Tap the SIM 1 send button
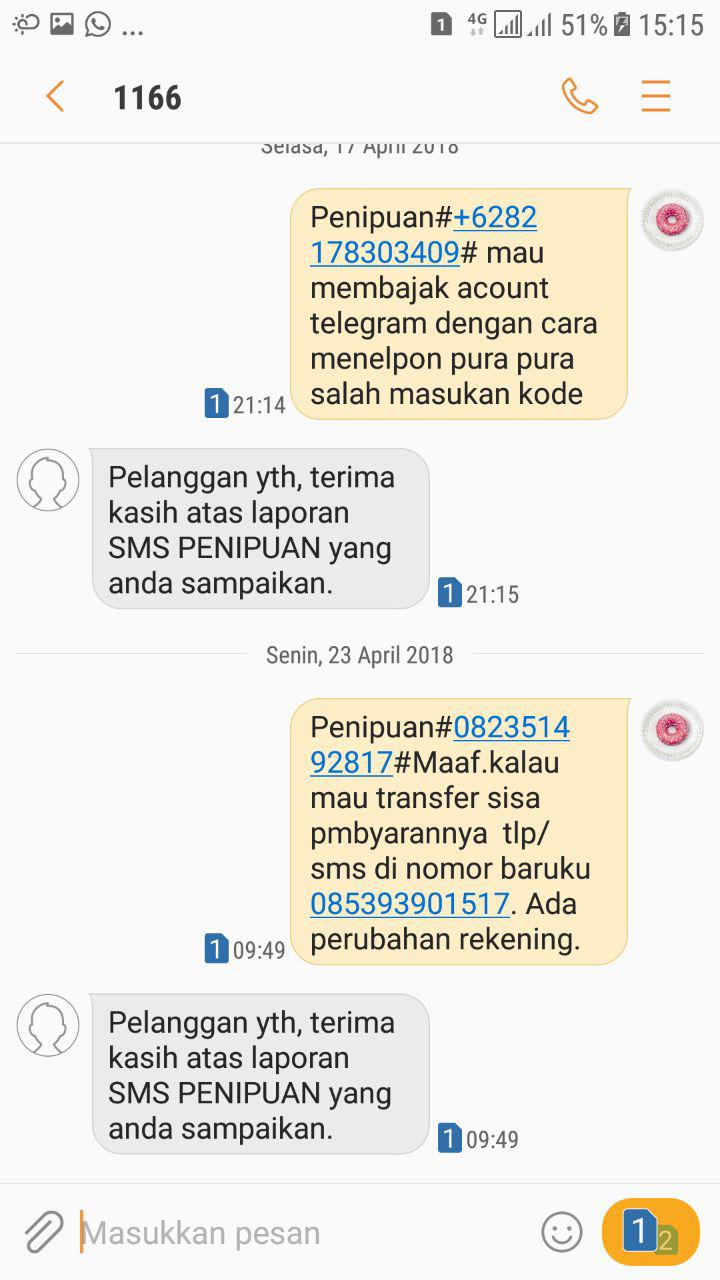The image size is (720, 1280). pyautogui.click(x=650, y=1231)
